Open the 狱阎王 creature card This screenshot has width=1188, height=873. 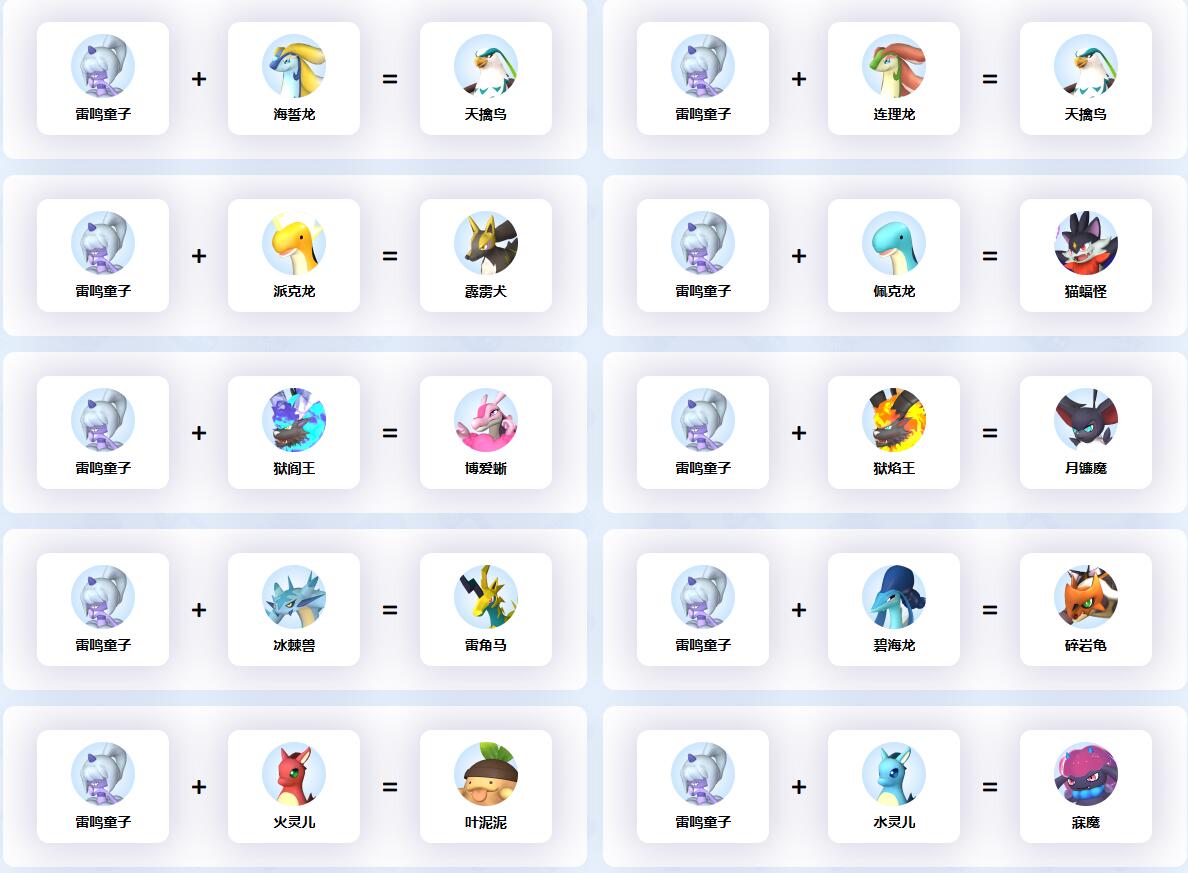click(x=294, y=433)
